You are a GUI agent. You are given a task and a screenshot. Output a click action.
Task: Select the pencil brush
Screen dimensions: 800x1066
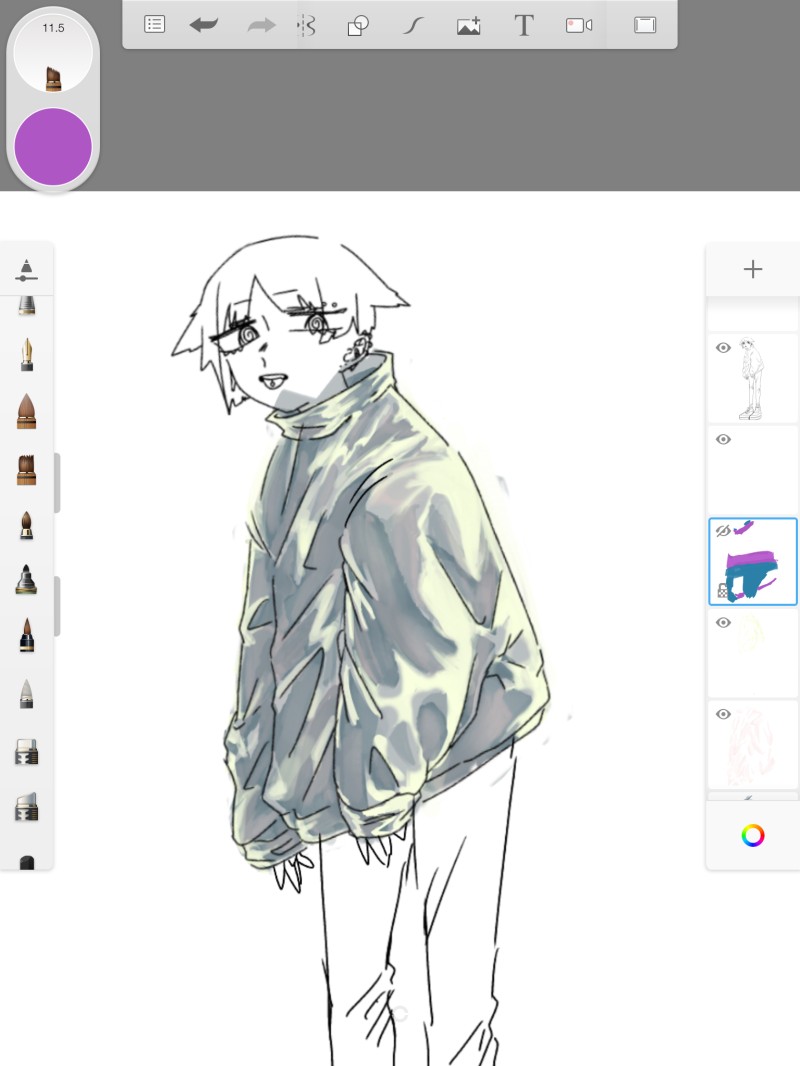27,692
